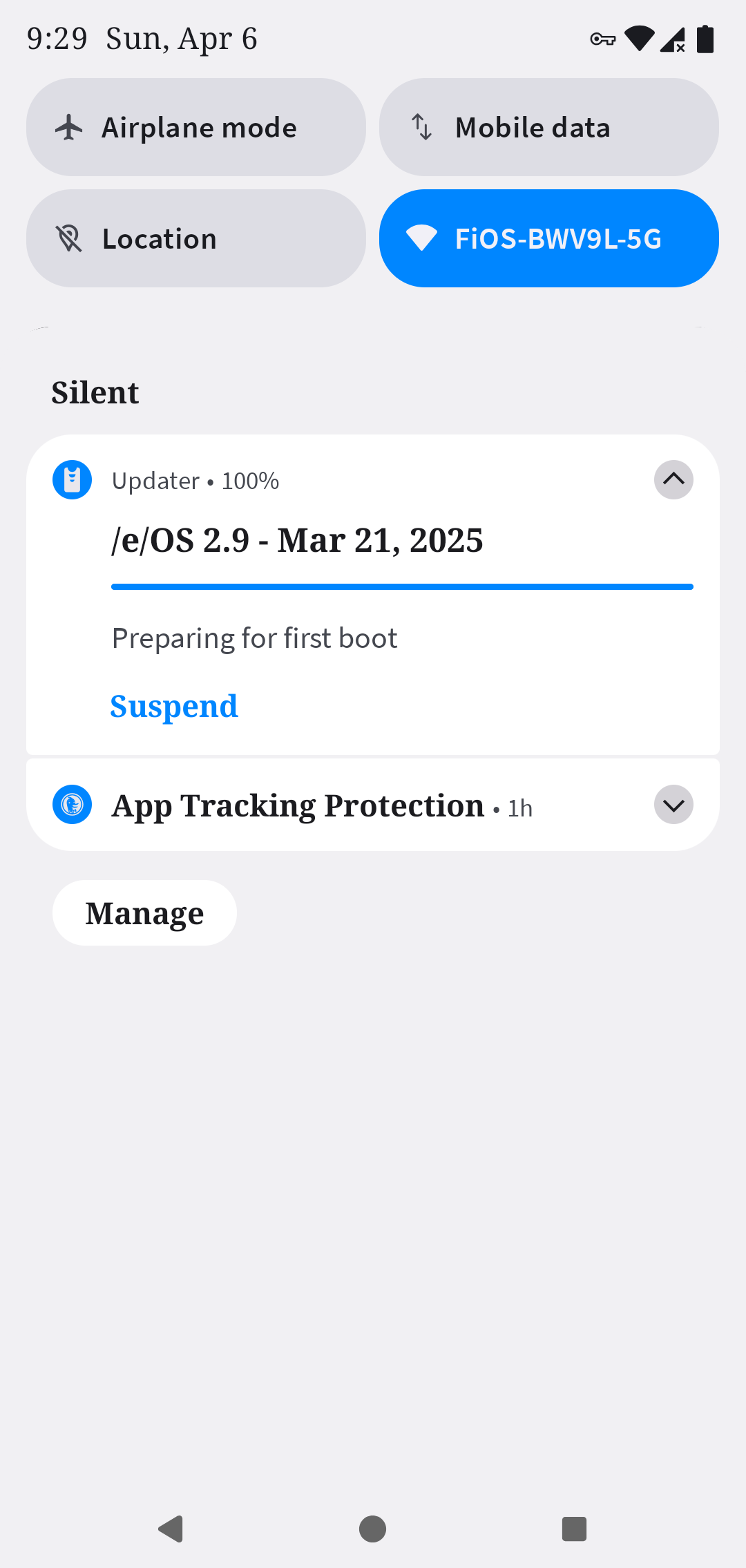Image resolution: width=746 pixels, height=1568 pixels.
Task: Go to the home screen
Action: pos(372,1529)
